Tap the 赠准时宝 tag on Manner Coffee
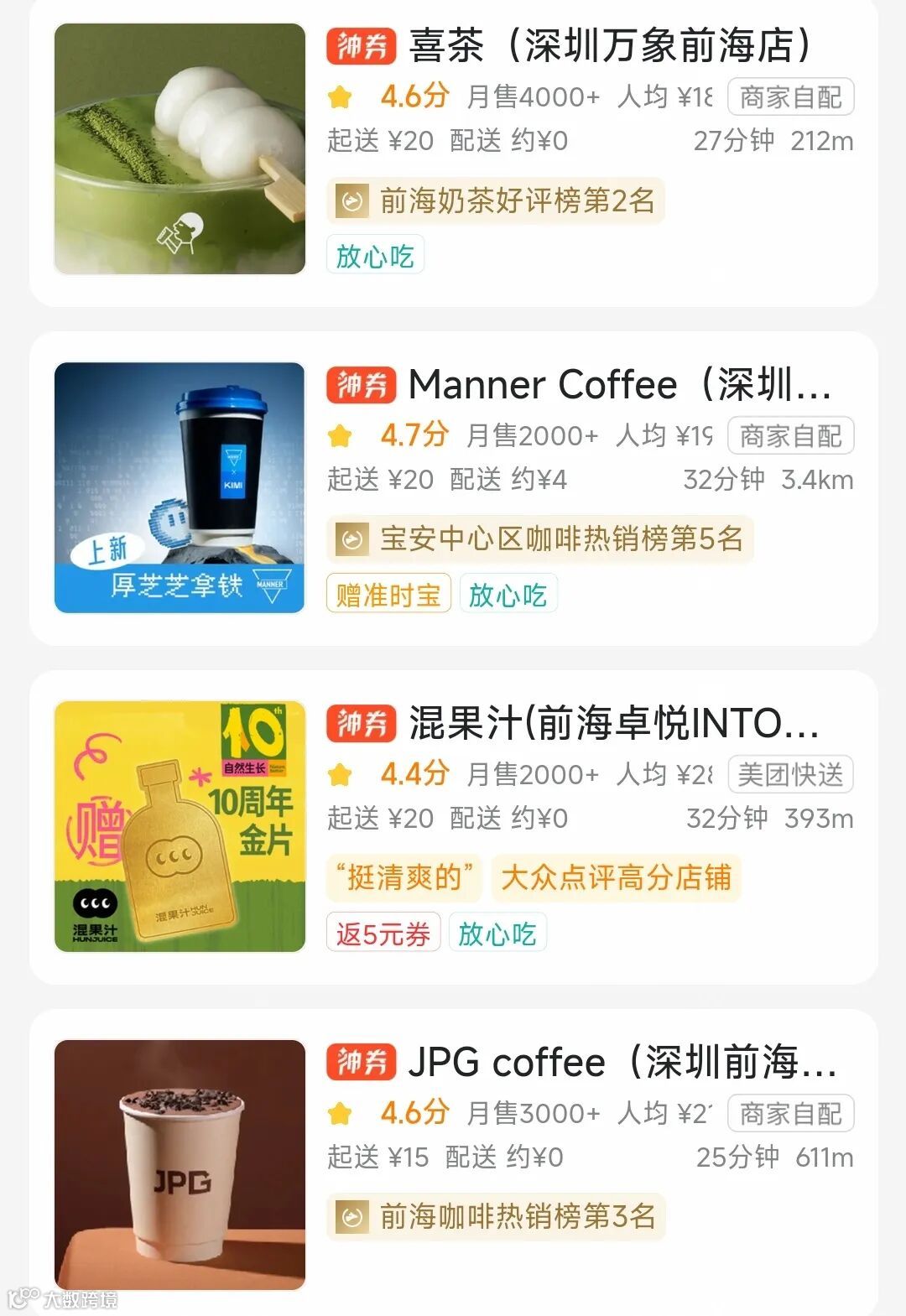 pyautogui.click(x=388, y=595)
